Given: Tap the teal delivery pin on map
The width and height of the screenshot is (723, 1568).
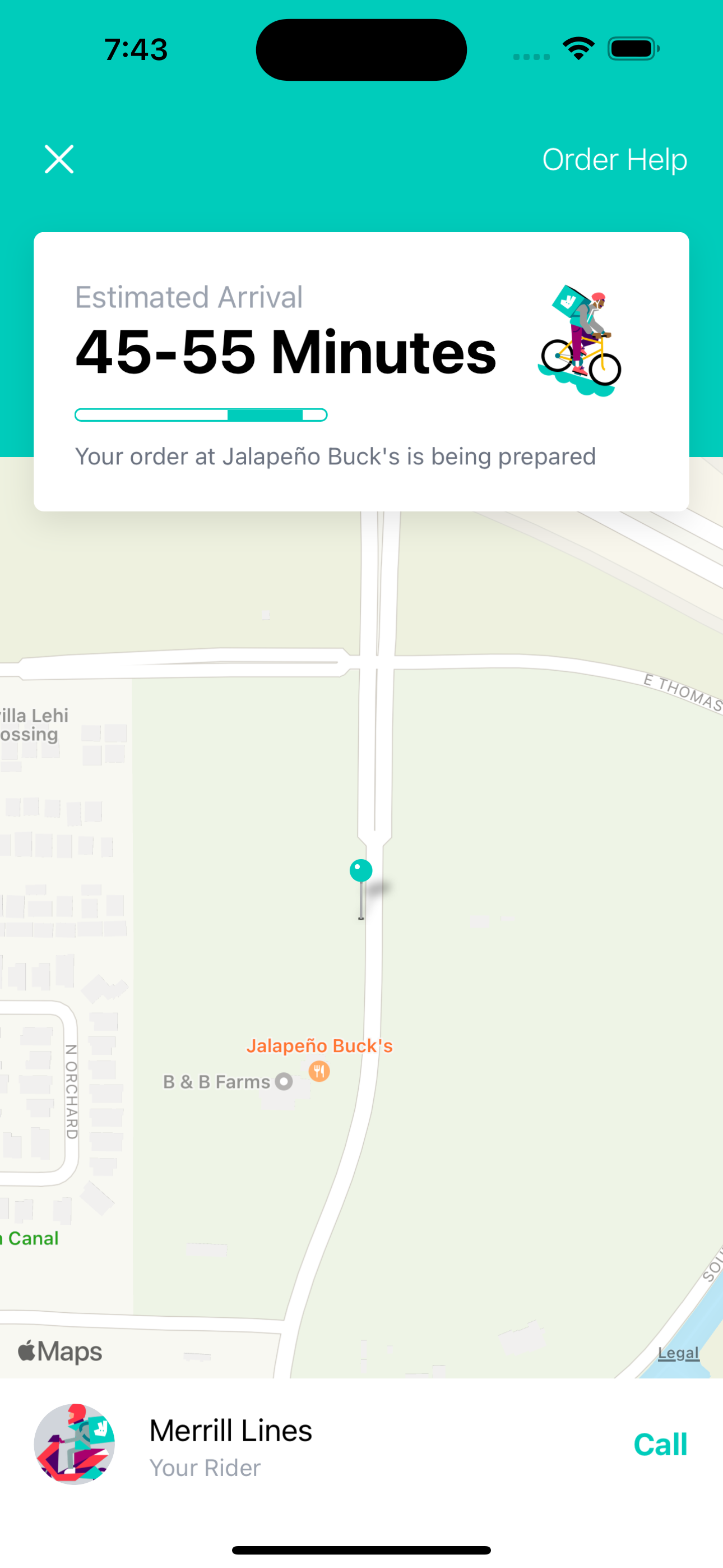Looking at the screenshot, I should click(361, 871).
